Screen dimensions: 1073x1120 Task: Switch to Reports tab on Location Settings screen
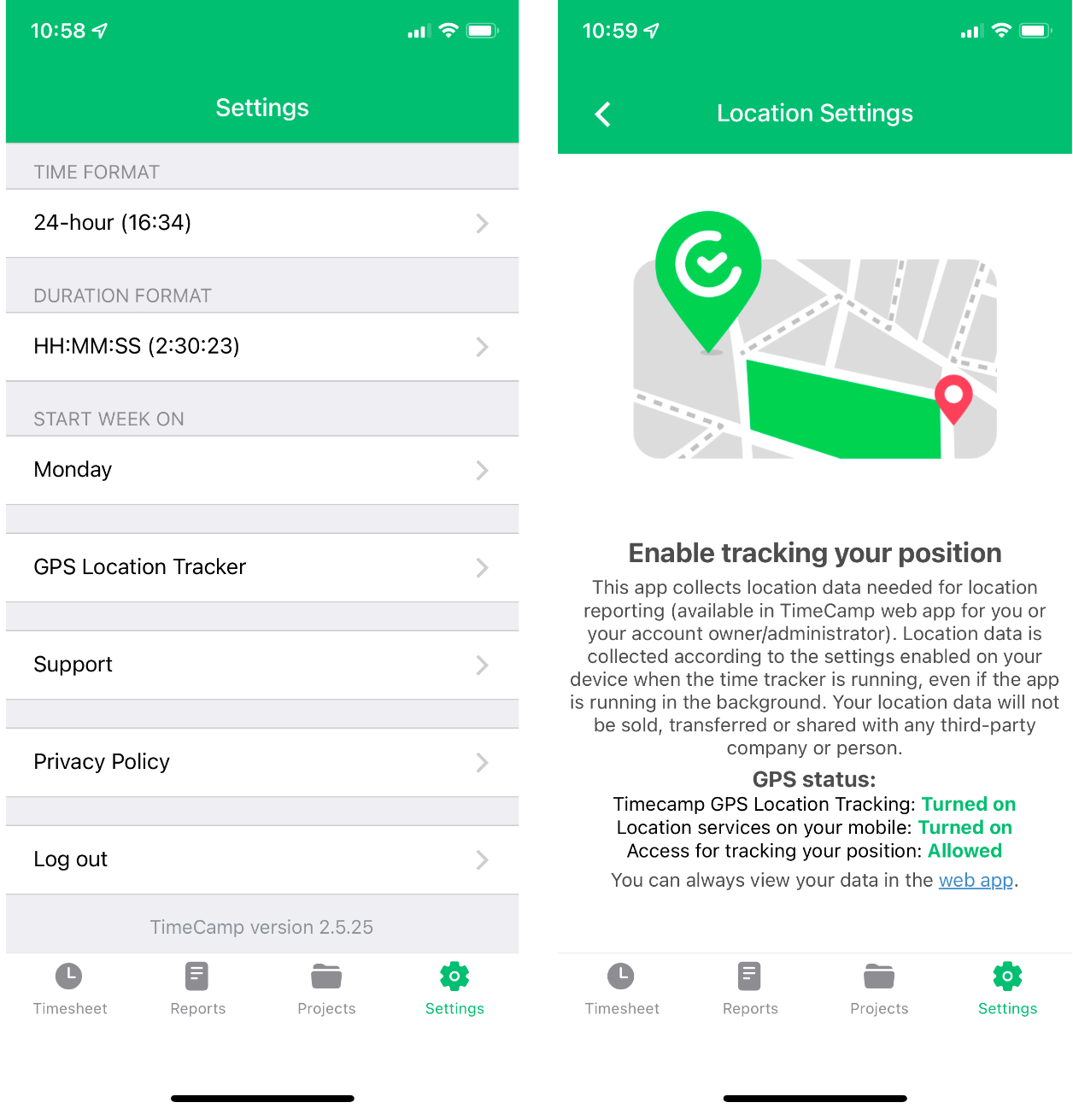750,988
